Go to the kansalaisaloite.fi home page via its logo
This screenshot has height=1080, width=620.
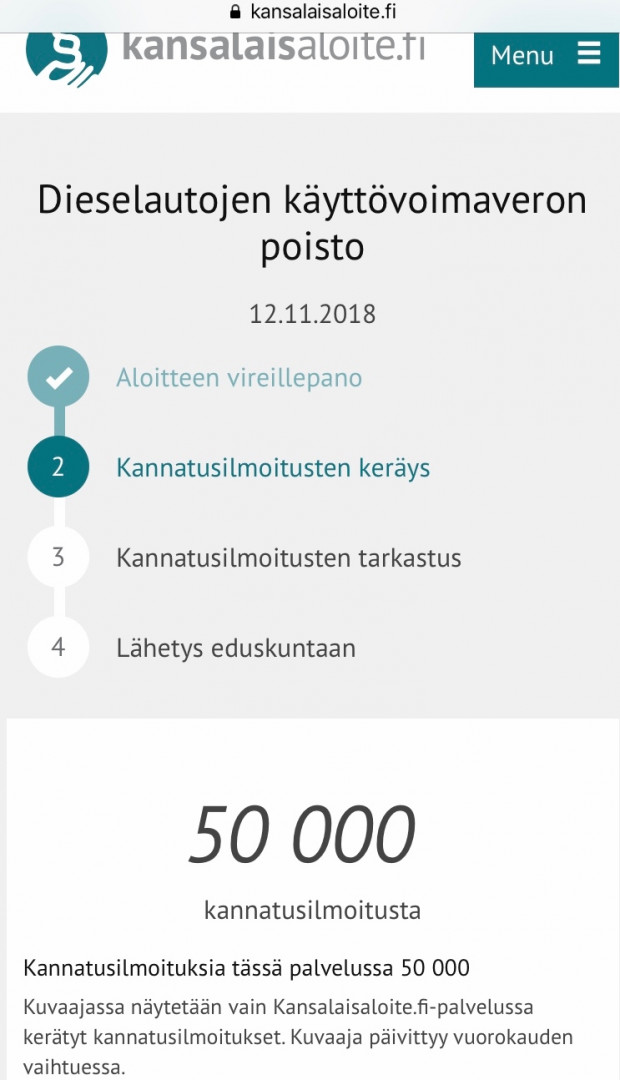(225, 50)
